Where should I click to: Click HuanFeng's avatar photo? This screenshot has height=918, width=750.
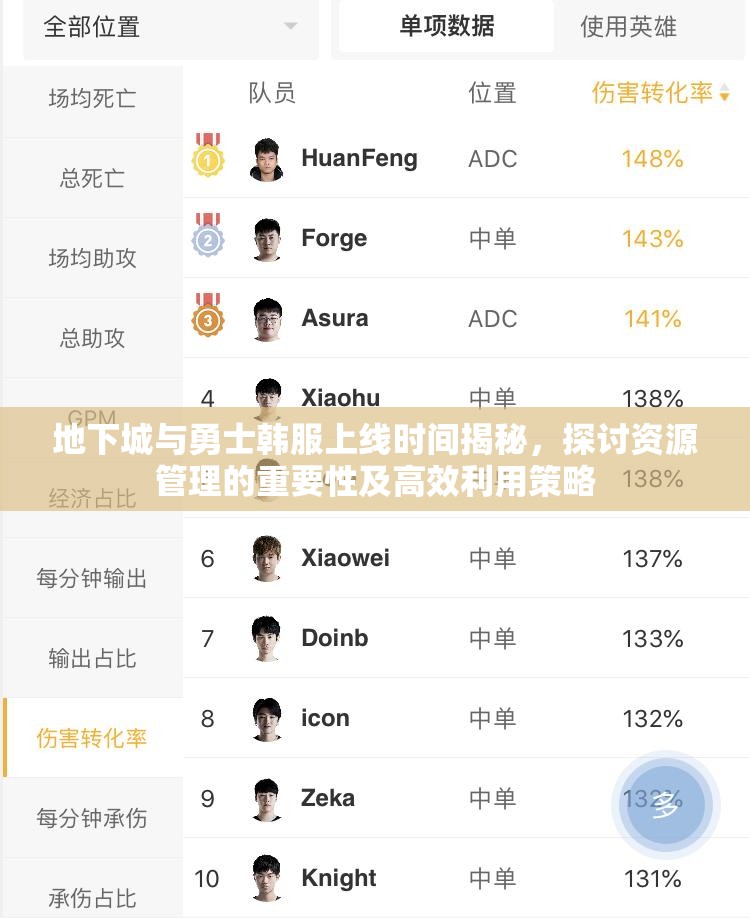pos(266,158)
